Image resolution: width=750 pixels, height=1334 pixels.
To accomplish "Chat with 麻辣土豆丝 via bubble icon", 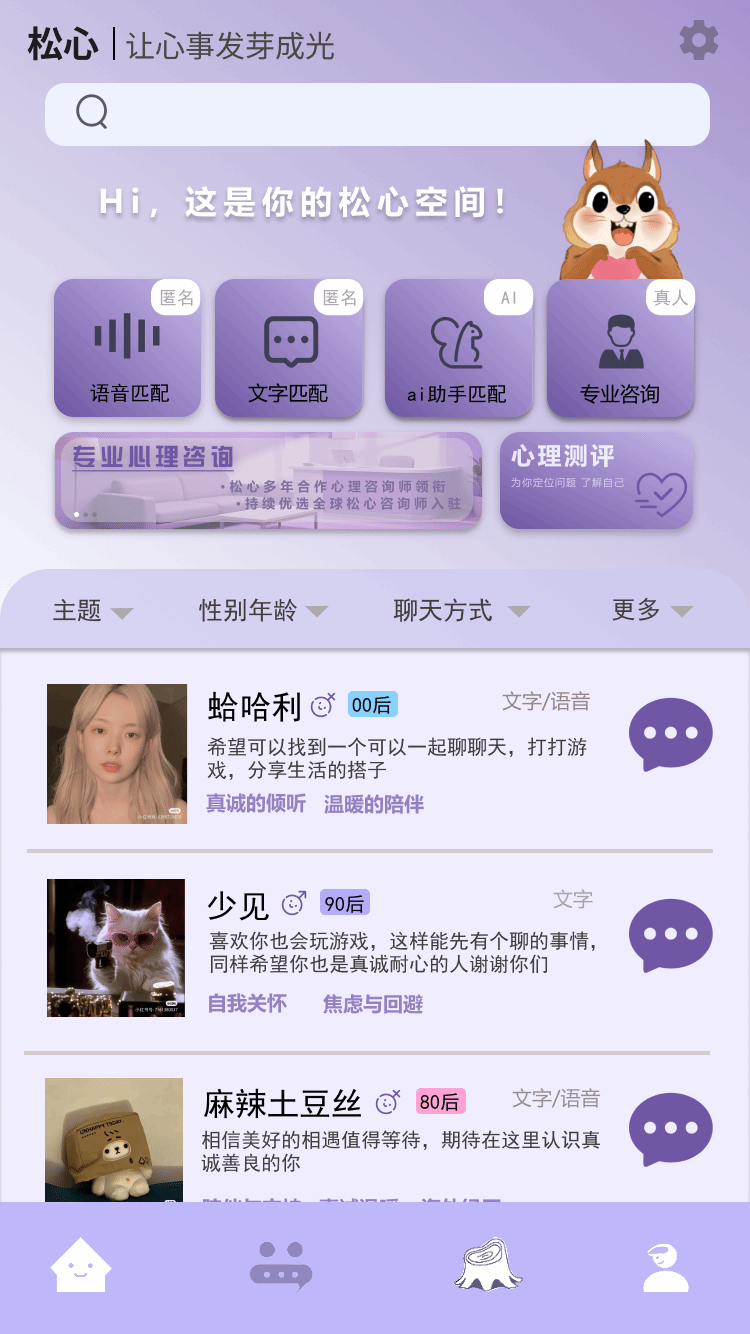I will click(x=670, y=1129).
